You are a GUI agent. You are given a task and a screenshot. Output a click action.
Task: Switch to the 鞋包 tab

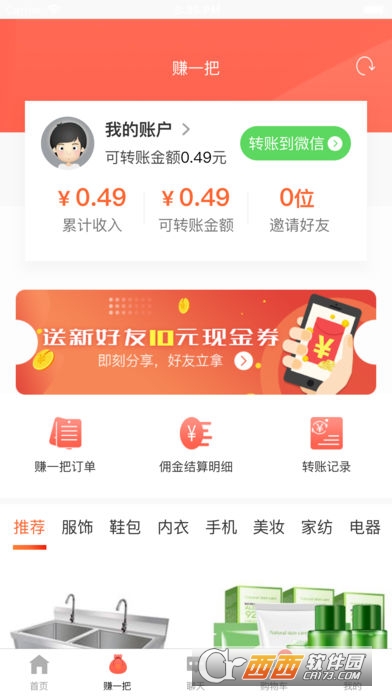point(125,528)
